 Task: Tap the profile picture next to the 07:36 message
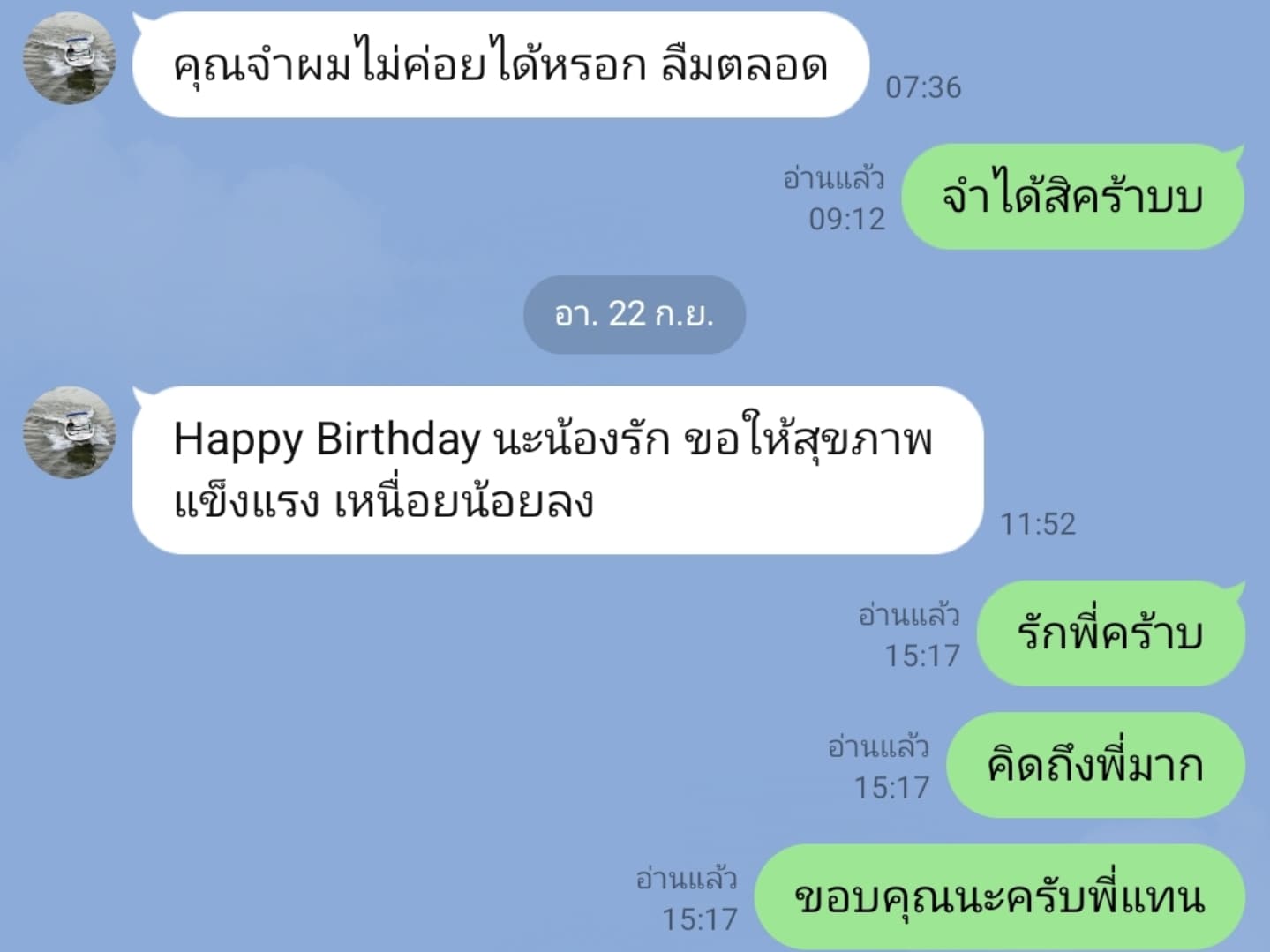tap(69, 57)
